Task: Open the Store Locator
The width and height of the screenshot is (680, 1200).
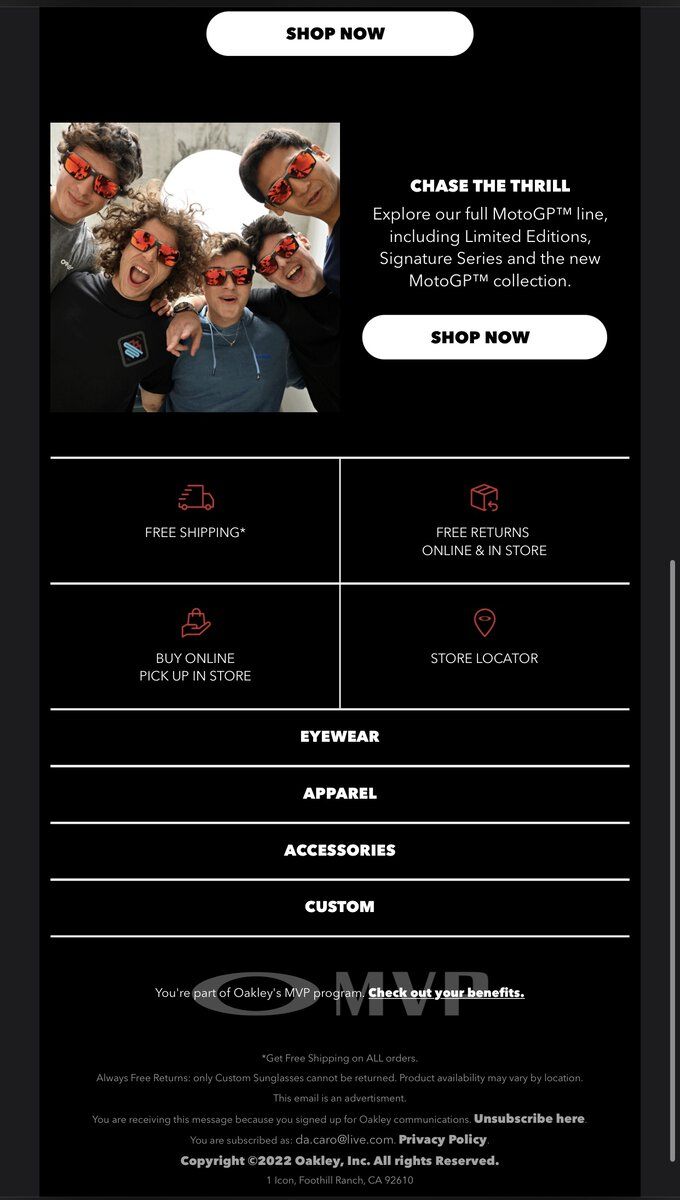Action: [x=484, y=647]
